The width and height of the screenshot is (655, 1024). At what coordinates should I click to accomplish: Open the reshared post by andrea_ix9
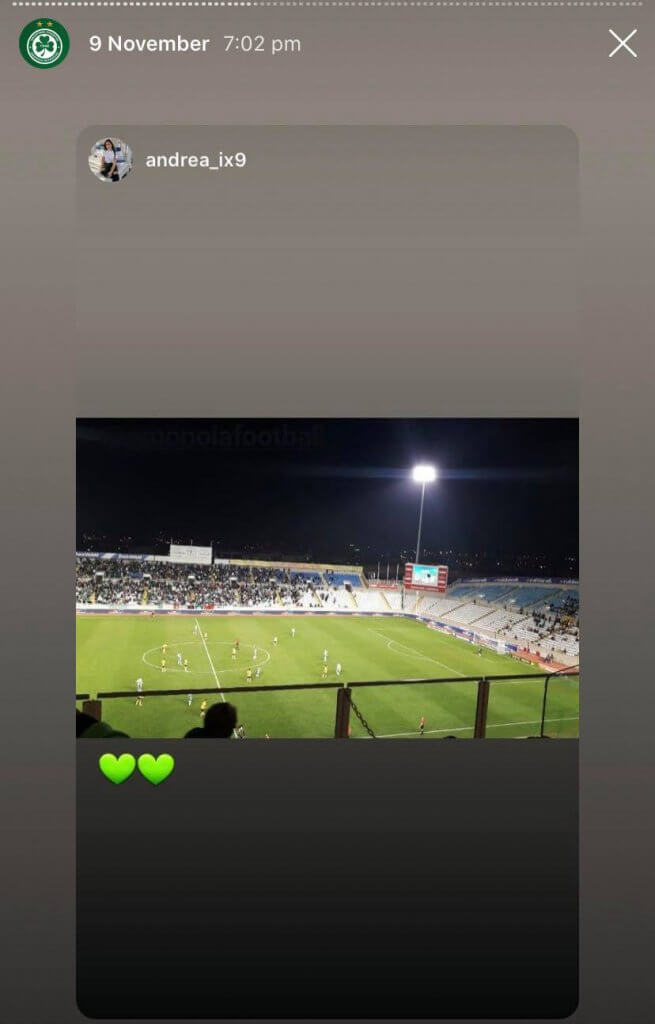pyautogui.click(x=327, y=577)
